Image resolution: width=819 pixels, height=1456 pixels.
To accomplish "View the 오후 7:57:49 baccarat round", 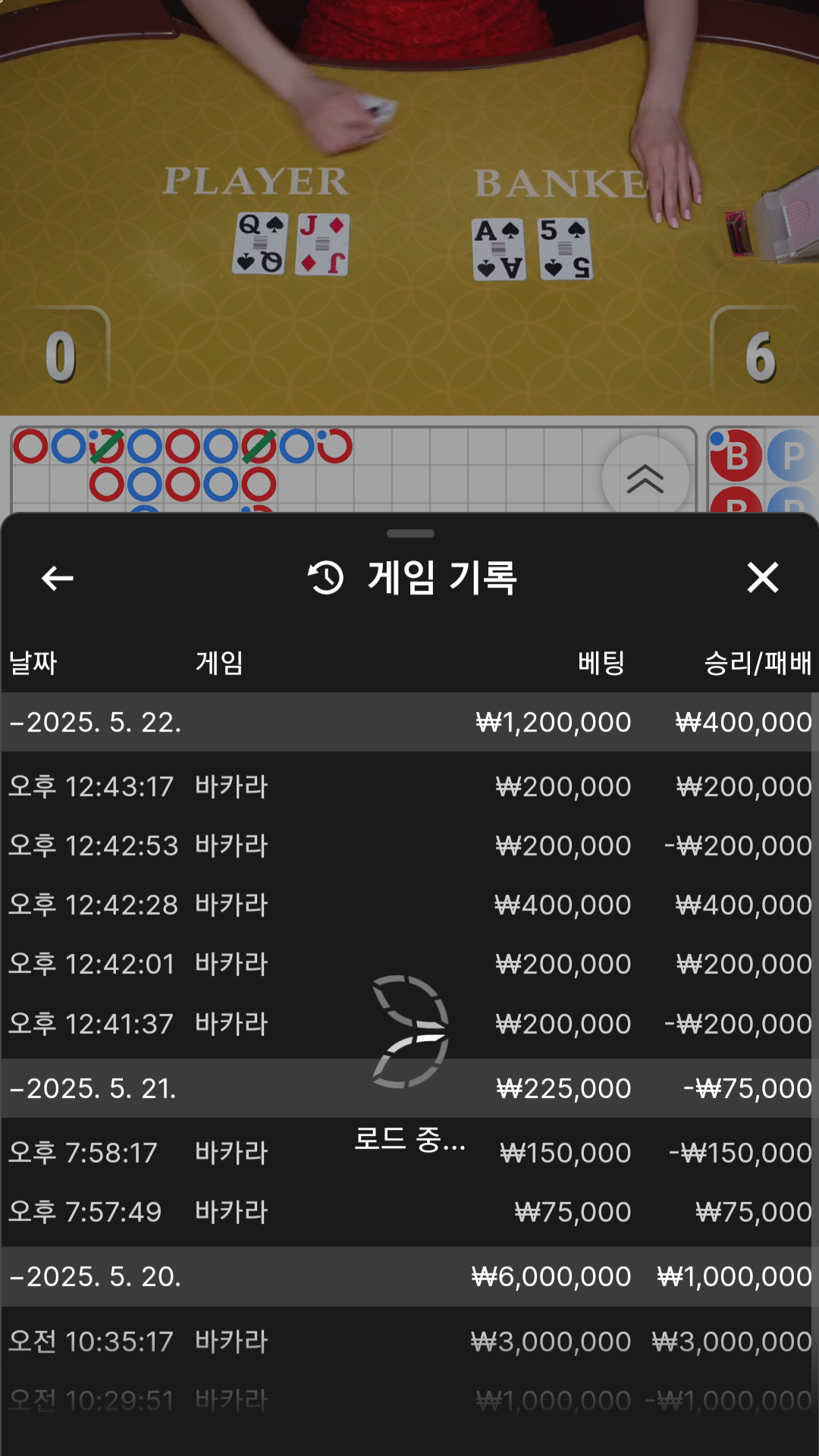I will click(409, 1212).
